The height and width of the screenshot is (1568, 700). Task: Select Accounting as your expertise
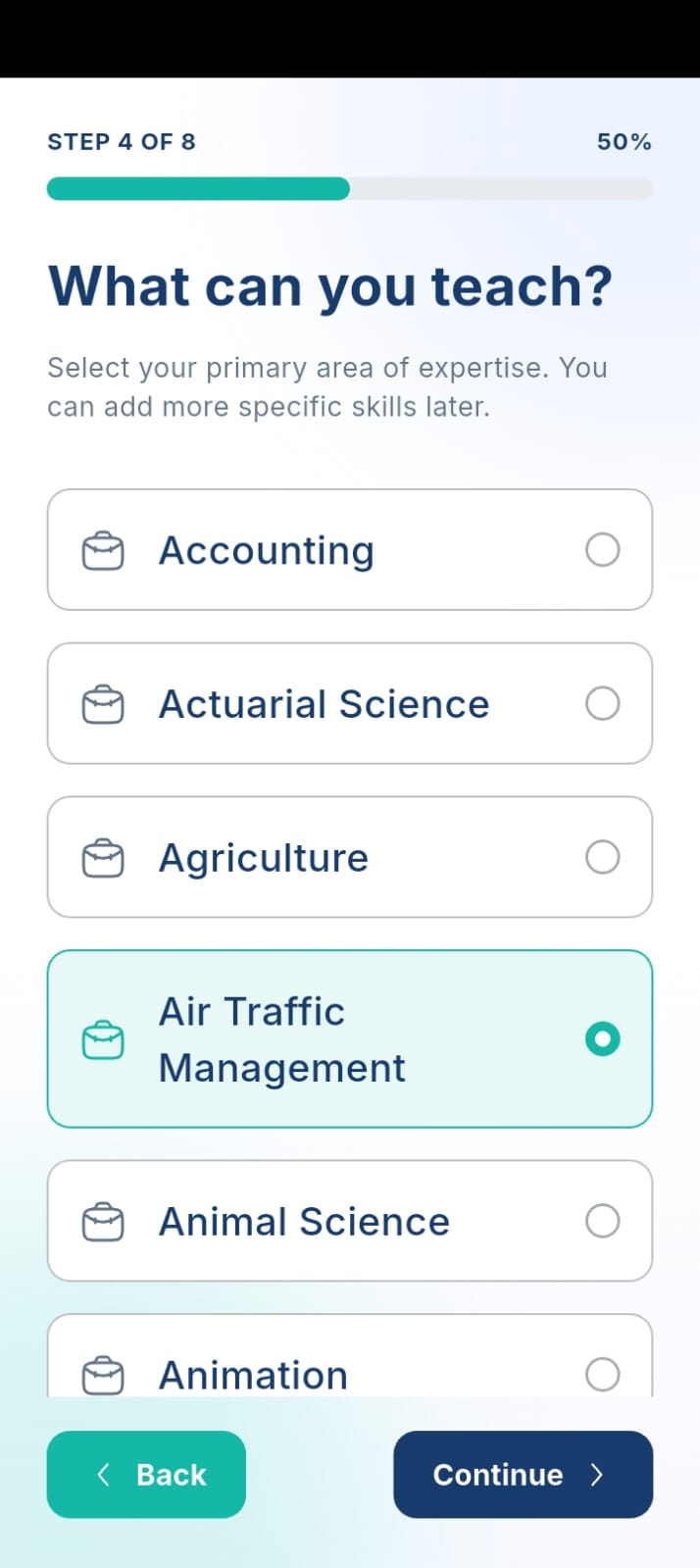pos(350,549)
